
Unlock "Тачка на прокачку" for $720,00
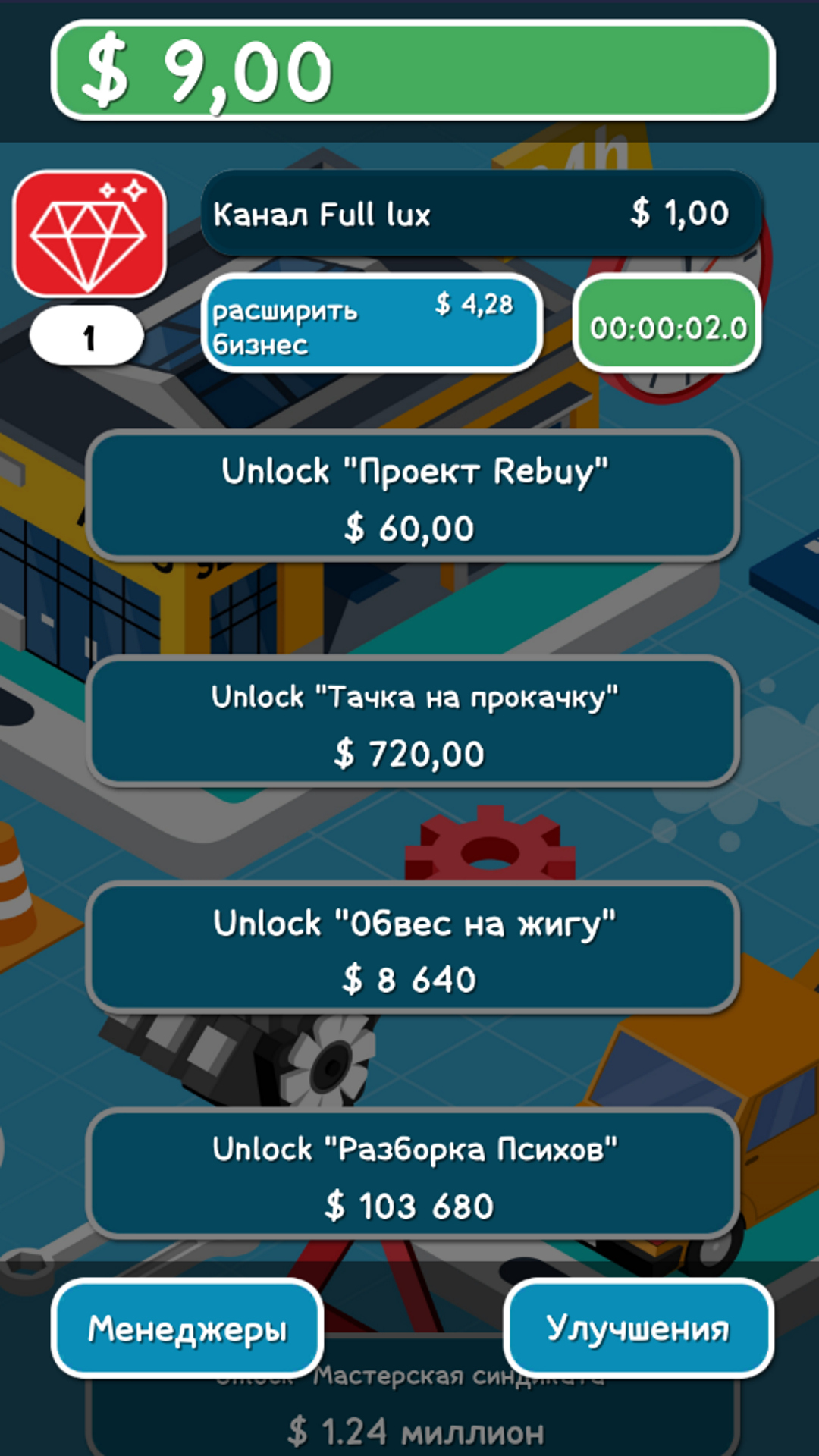(x=413, y=722)
